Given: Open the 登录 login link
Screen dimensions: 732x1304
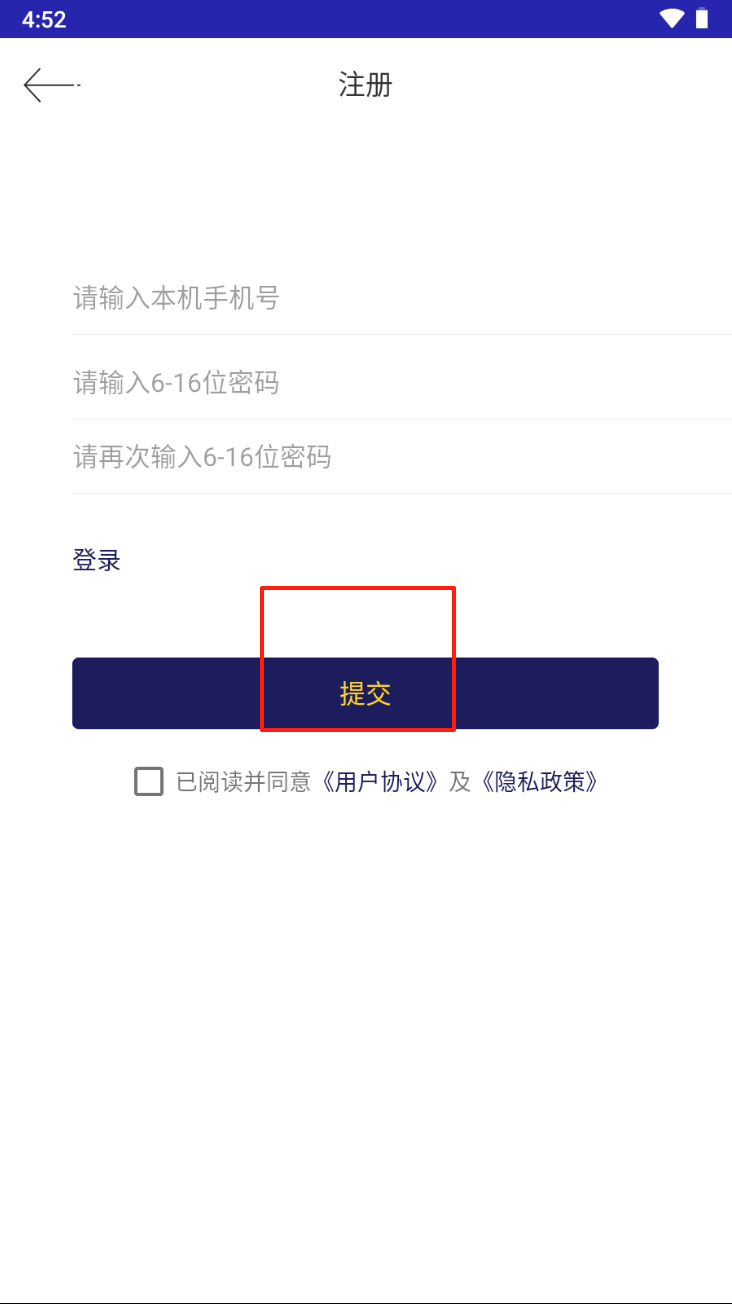Looking at the screenshot, I should [97, 560].
